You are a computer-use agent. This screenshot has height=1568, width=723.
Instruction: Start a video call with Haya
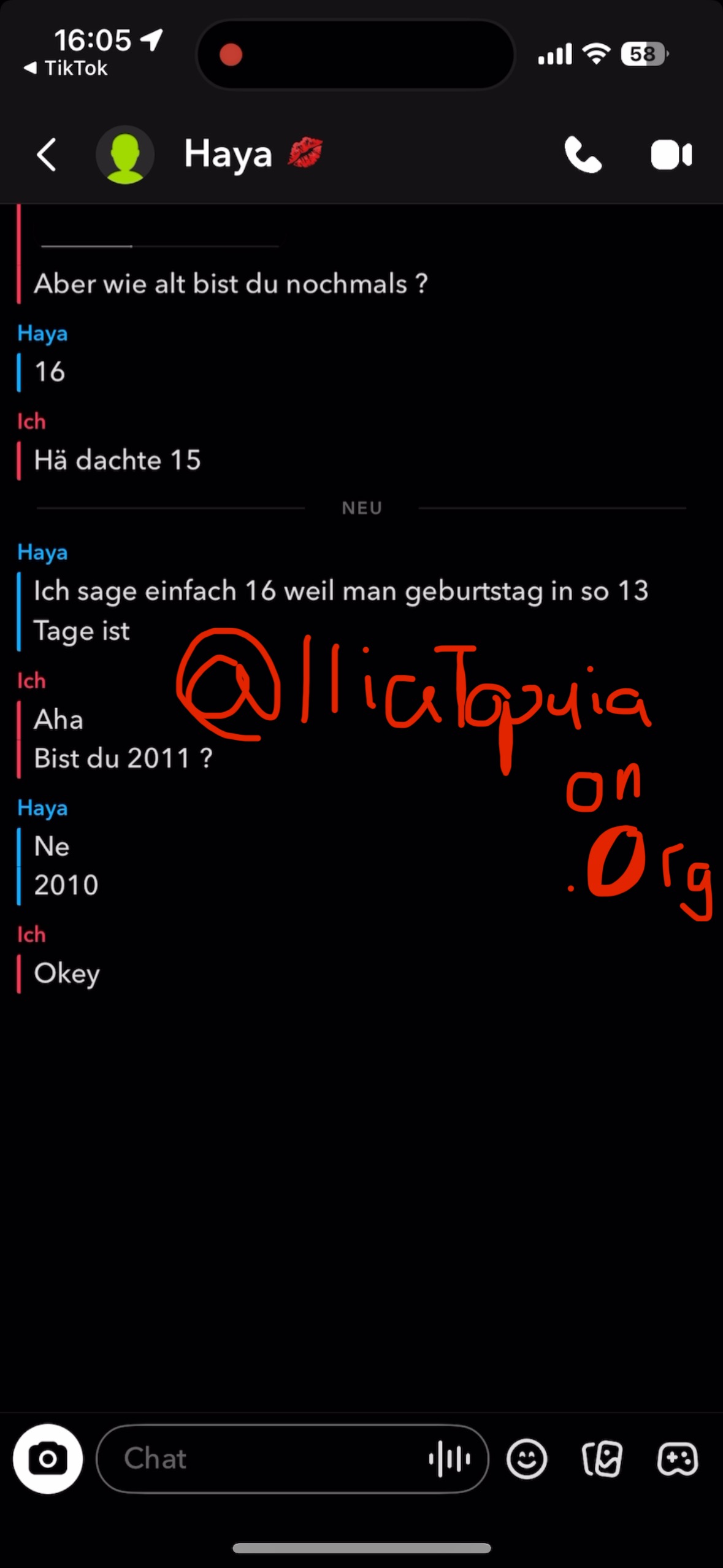click(x=671, y=155)
